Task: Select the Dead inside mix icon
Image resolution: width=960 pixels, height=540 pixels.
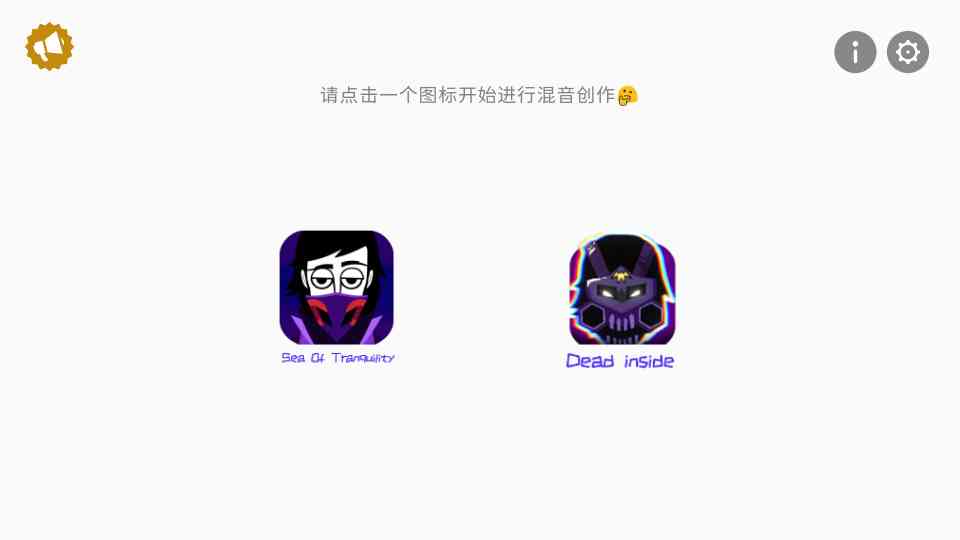Action: pyautogui.click(x=622, y=291)
